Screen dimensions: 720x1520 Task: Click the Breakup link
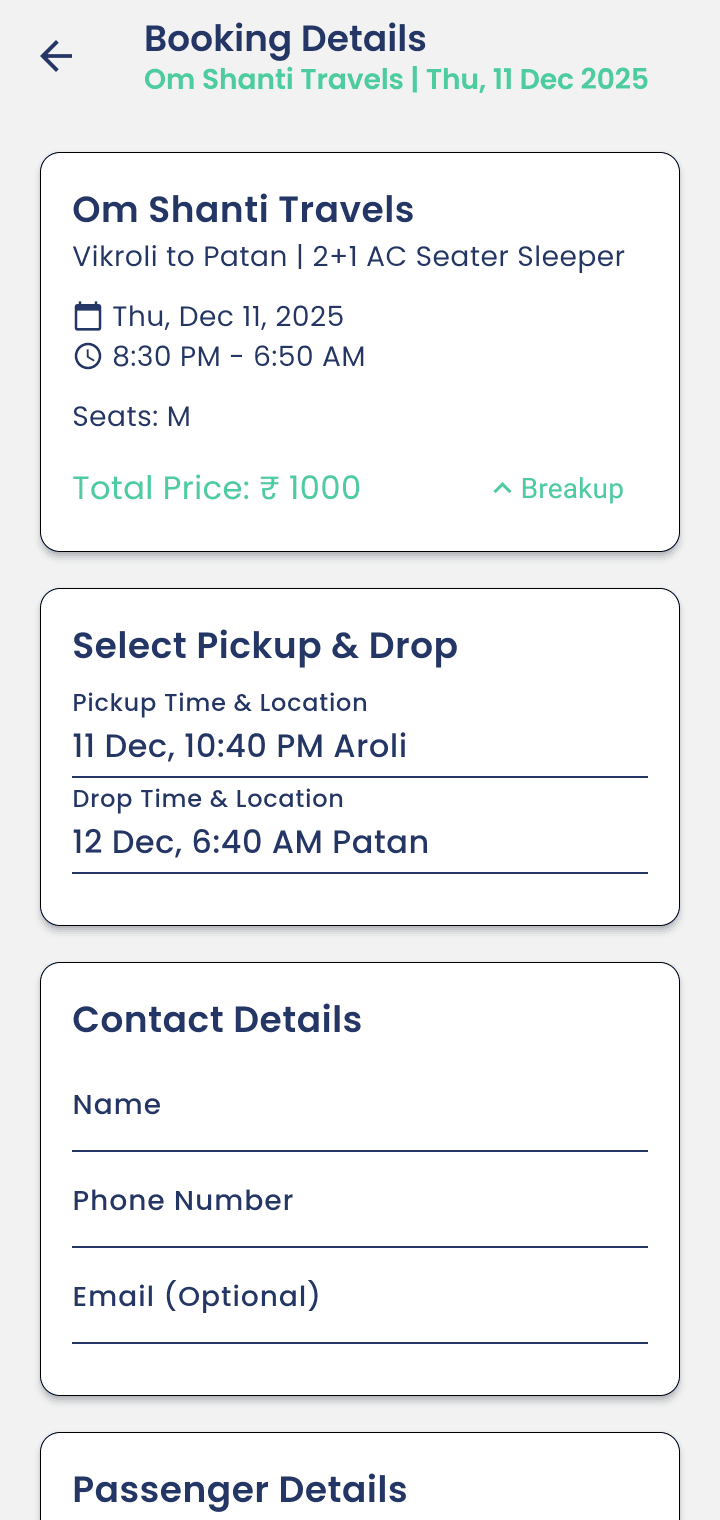[572, 488]
